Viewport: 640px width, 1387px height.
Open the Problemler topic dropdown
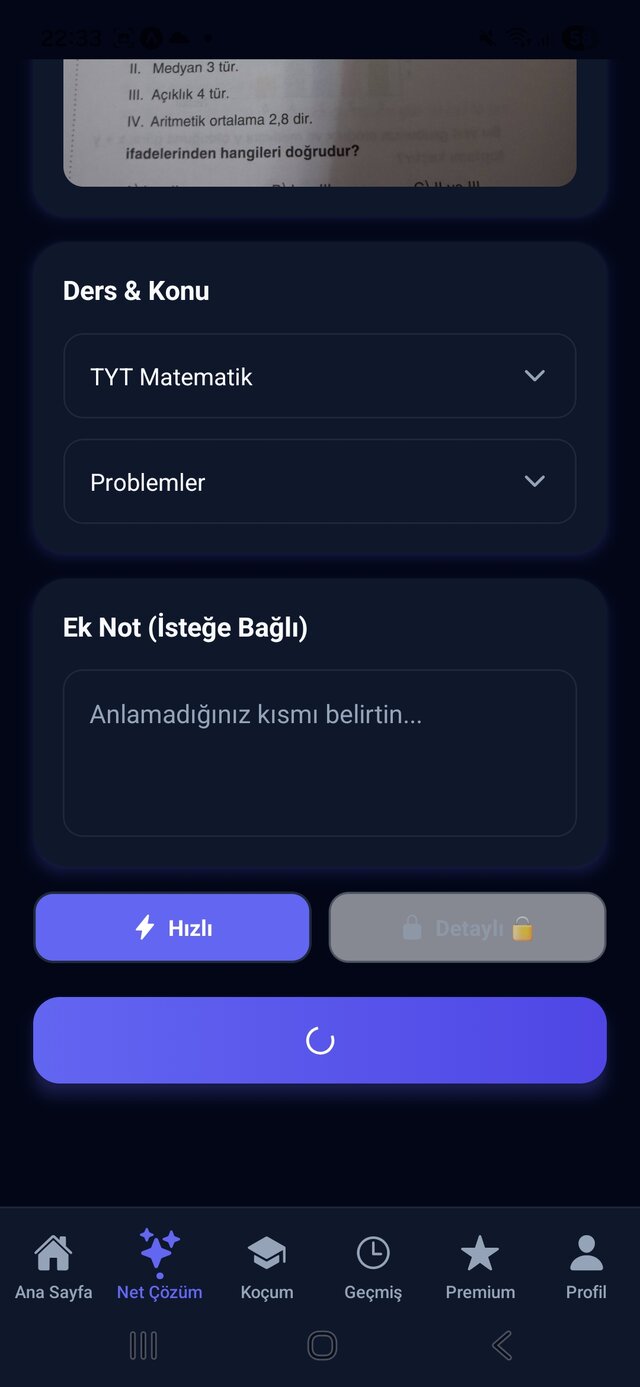click(x=319, y=482)
